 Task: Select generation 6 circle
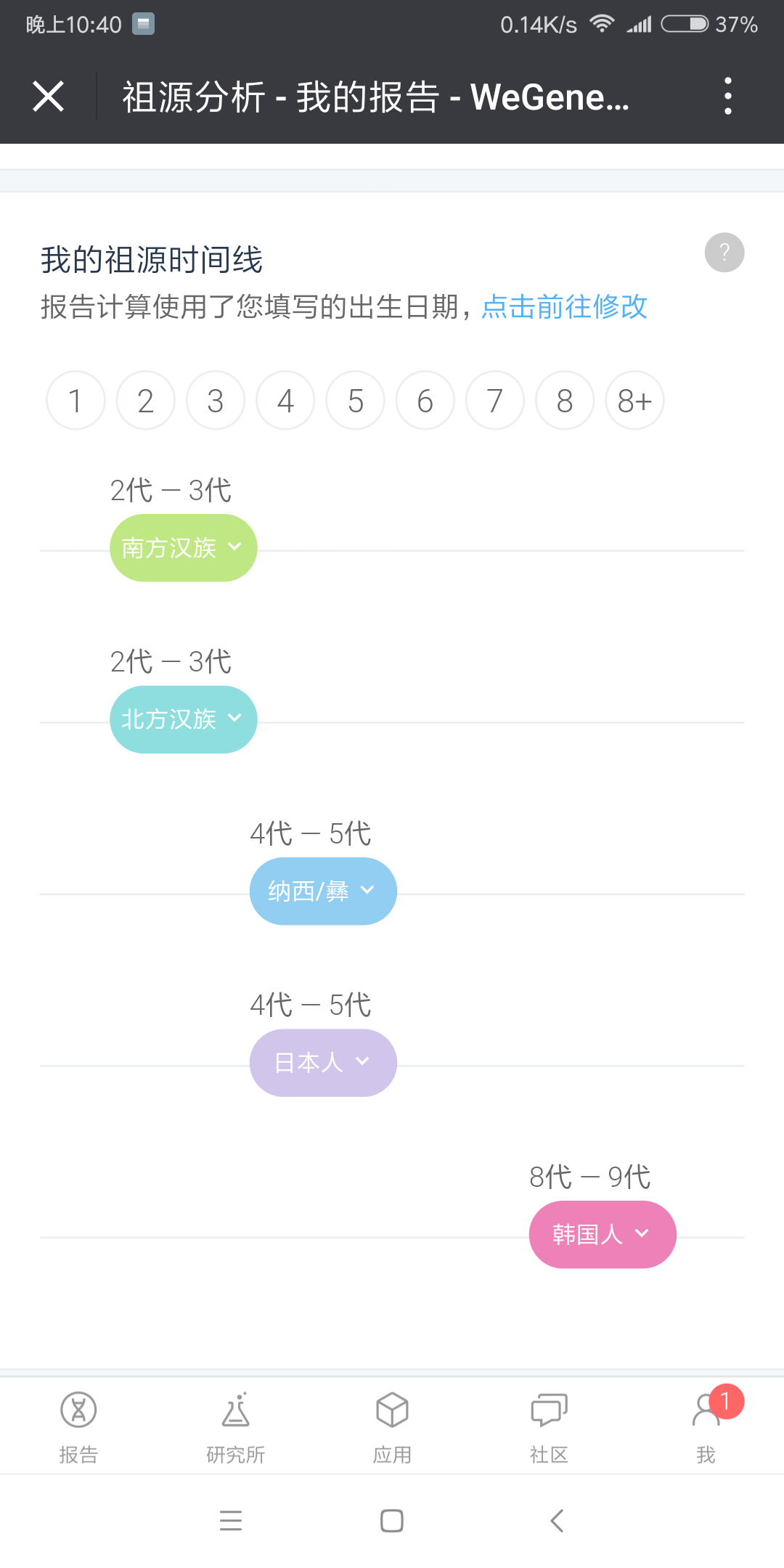click(x=425, y=401)
